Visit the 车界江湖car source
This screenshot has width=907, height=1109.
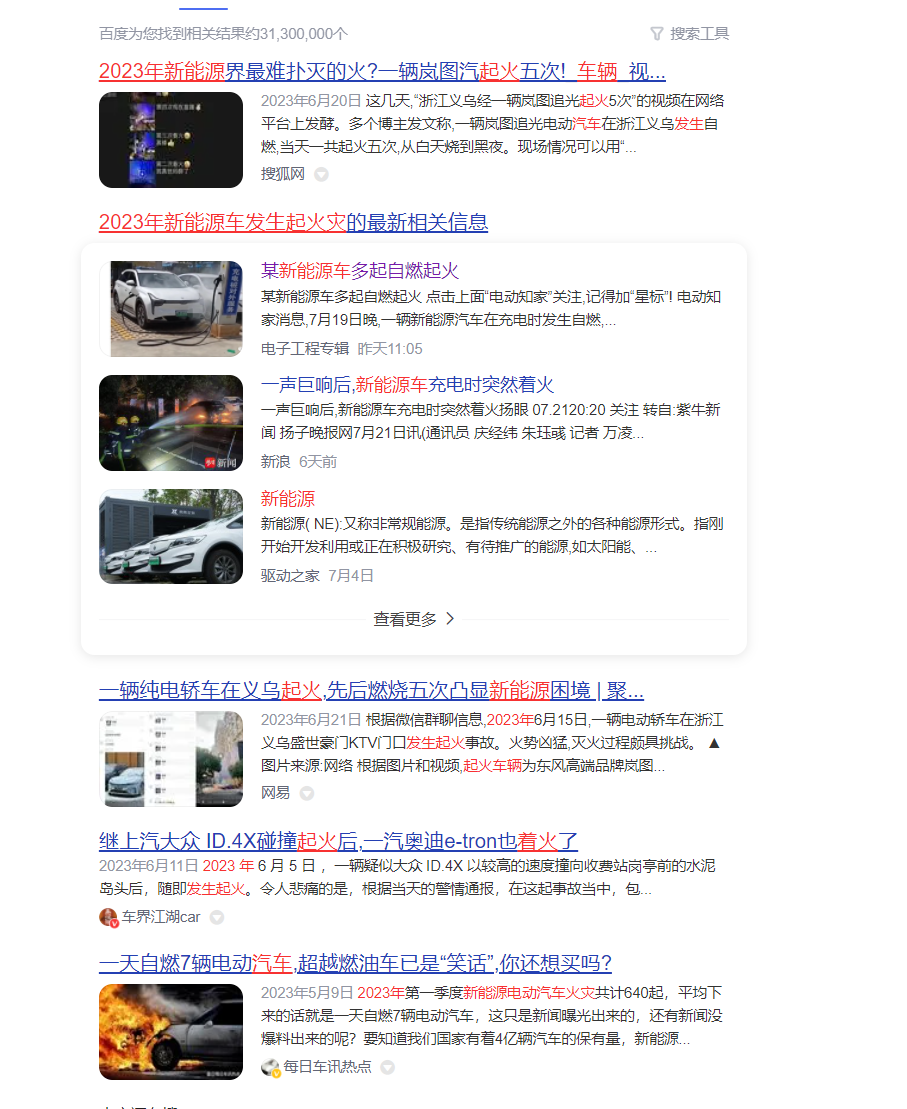point(160,917)
